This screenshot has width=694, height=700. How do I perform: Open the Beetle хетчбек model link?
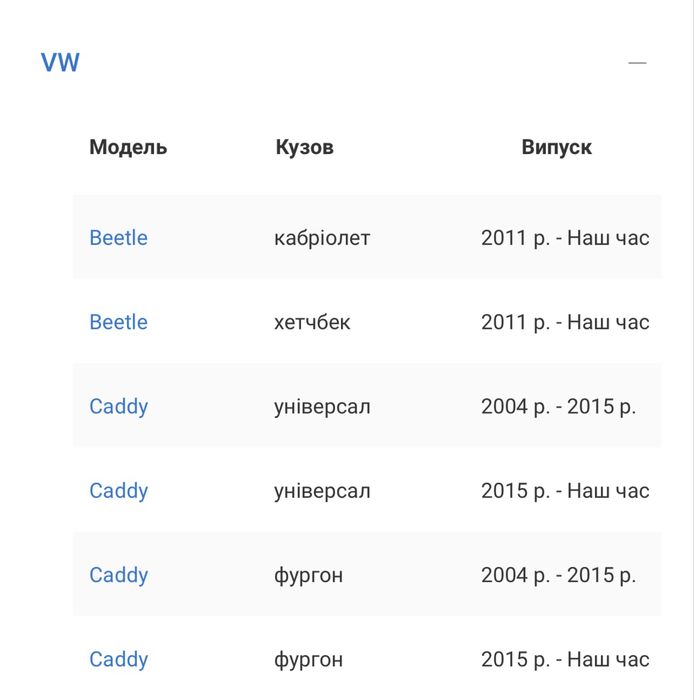pos(118,322)
